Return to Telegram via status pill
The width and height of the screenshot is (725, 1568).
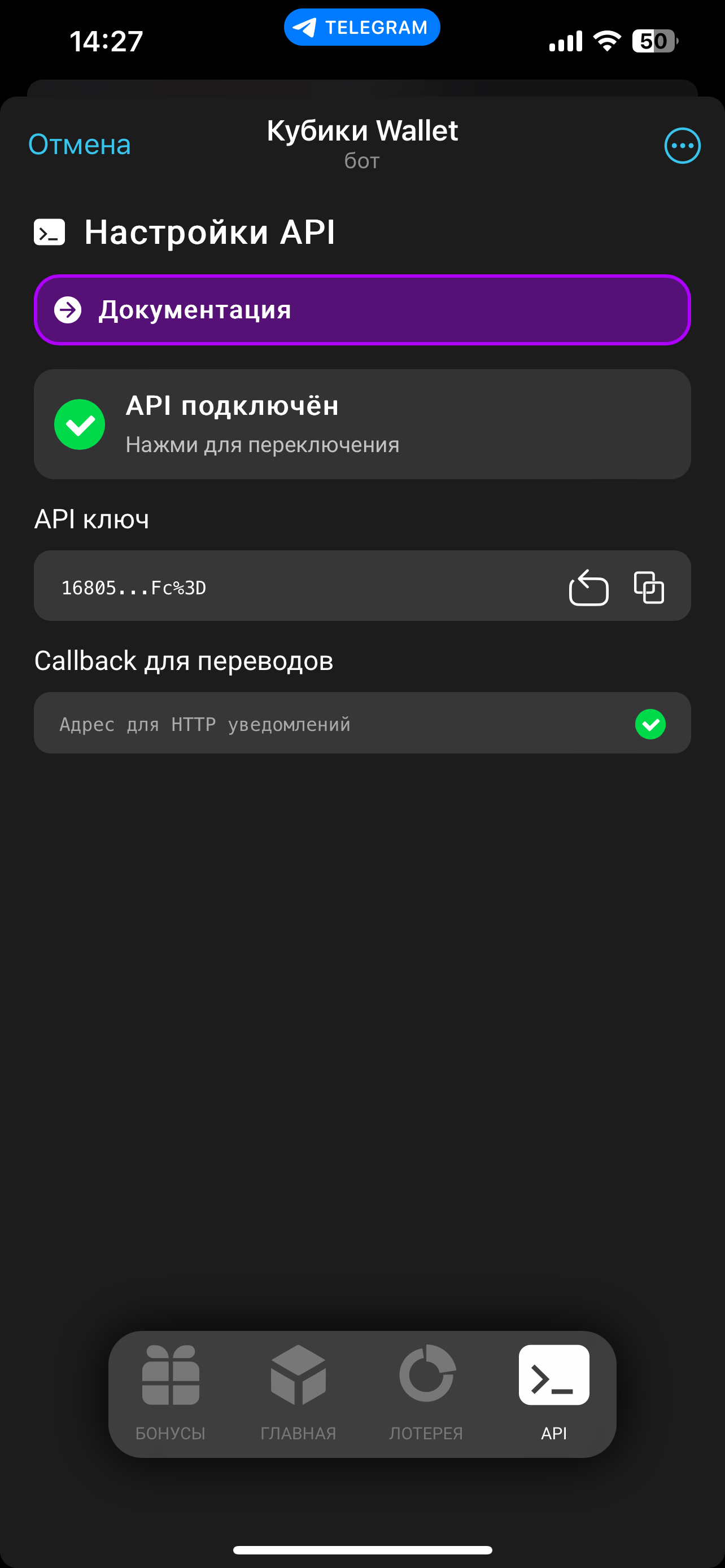362,28
